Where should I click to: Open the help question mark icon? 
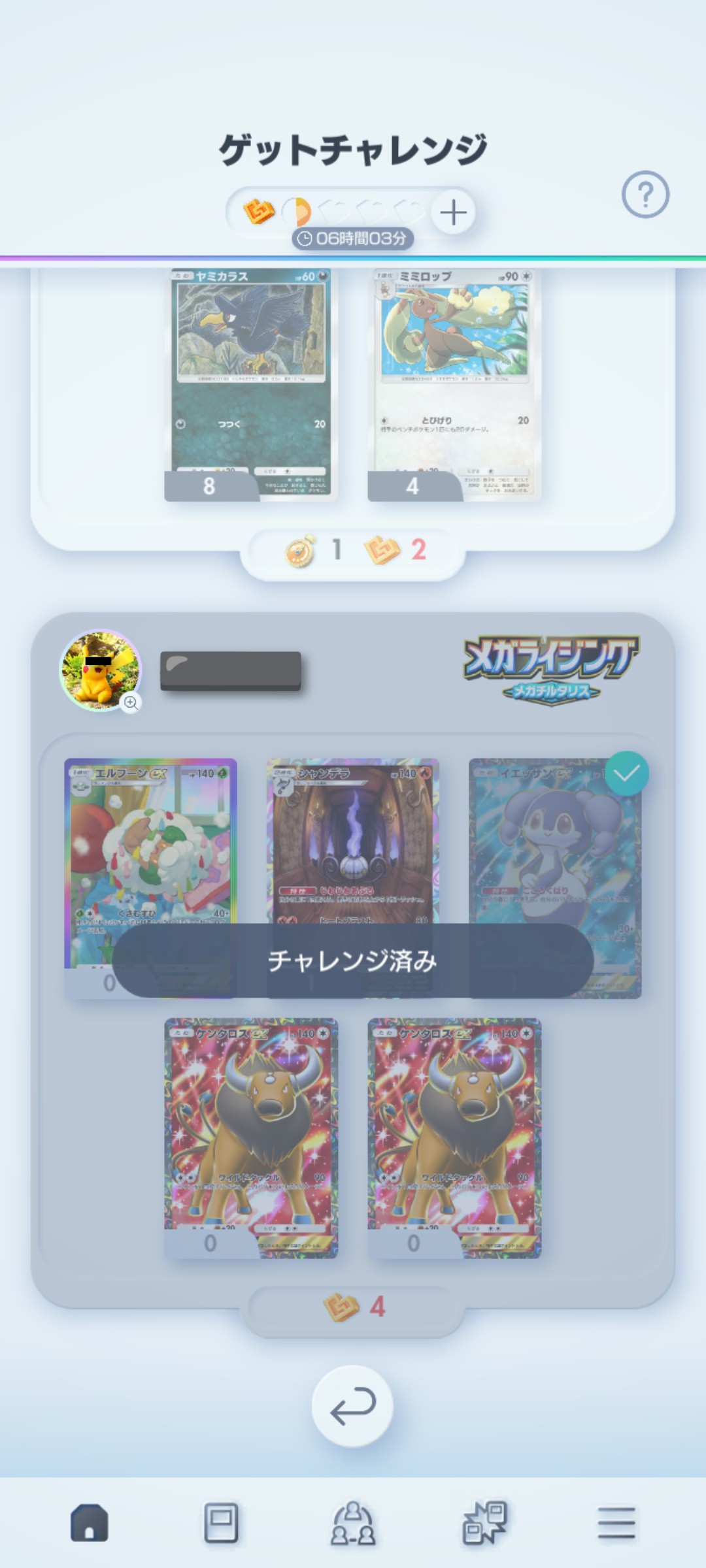pos(645,195)
